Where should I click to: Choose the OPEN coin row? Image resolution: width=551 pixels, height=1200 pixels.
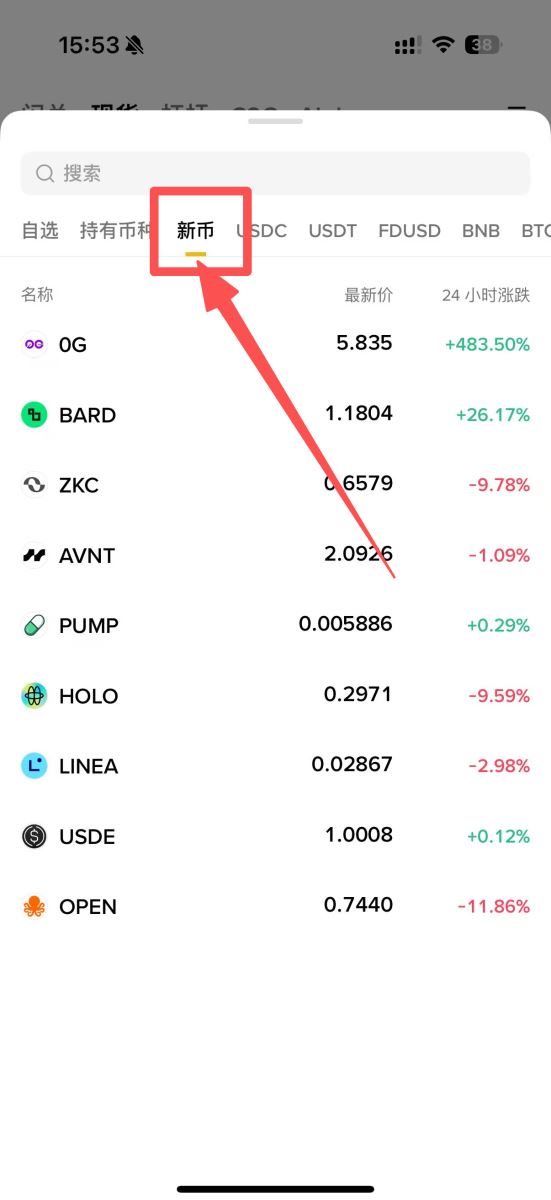(x=275, y=907)
